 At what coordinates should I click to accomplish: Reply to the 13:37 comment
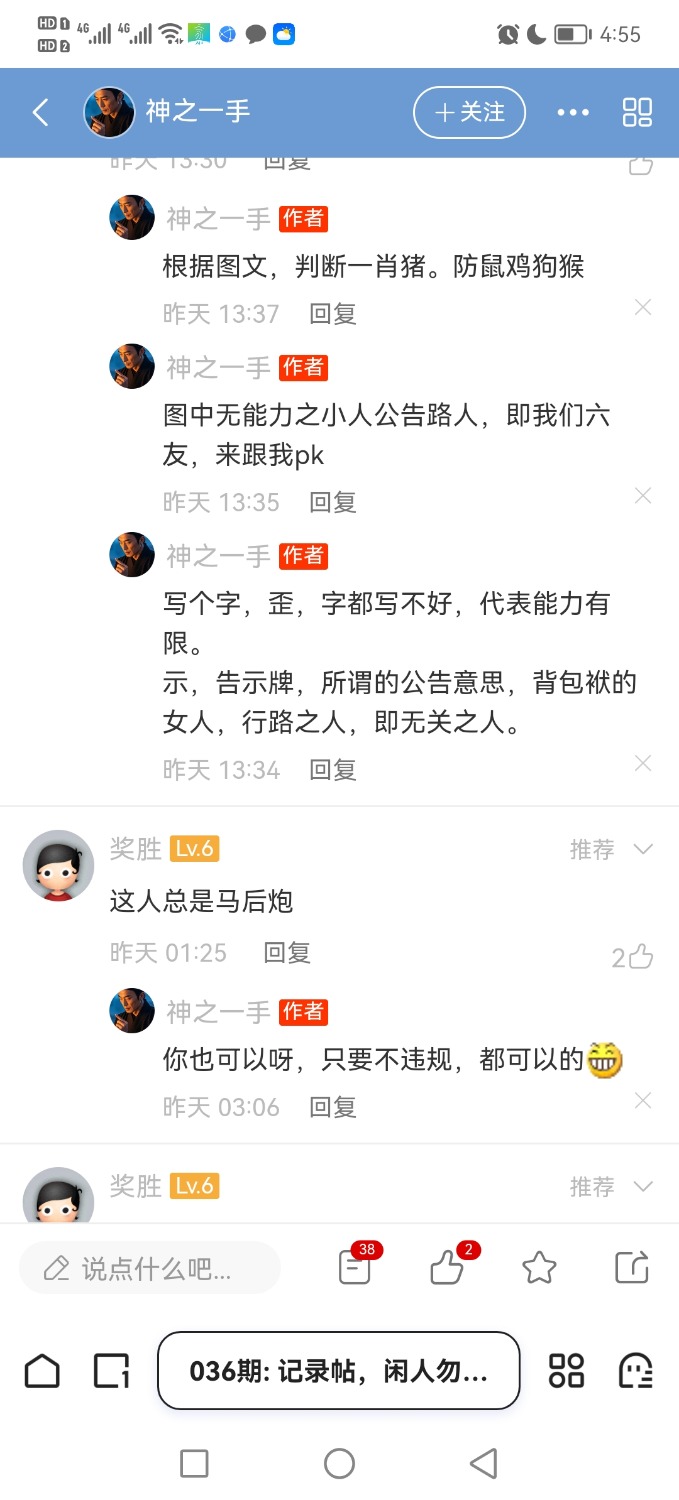point(332,314)
